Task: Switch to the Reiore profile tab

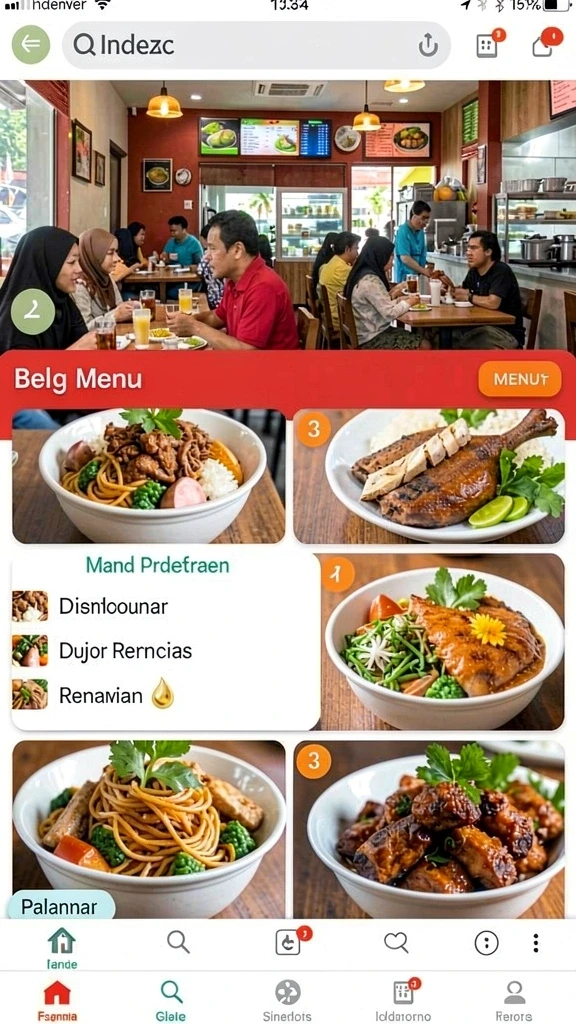Action: (514, 1000)
